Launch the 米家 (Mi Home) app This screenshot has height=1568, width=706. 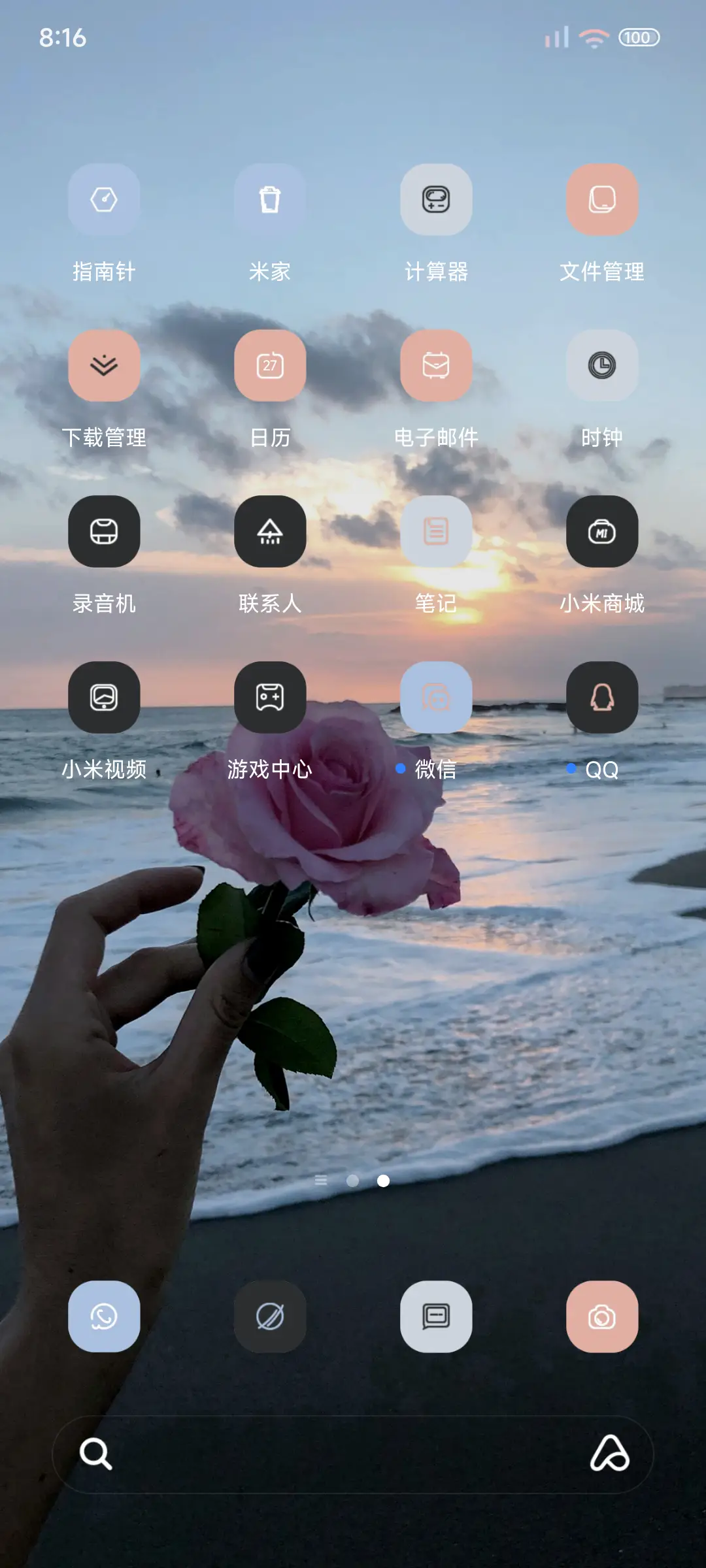click(271, 199)
